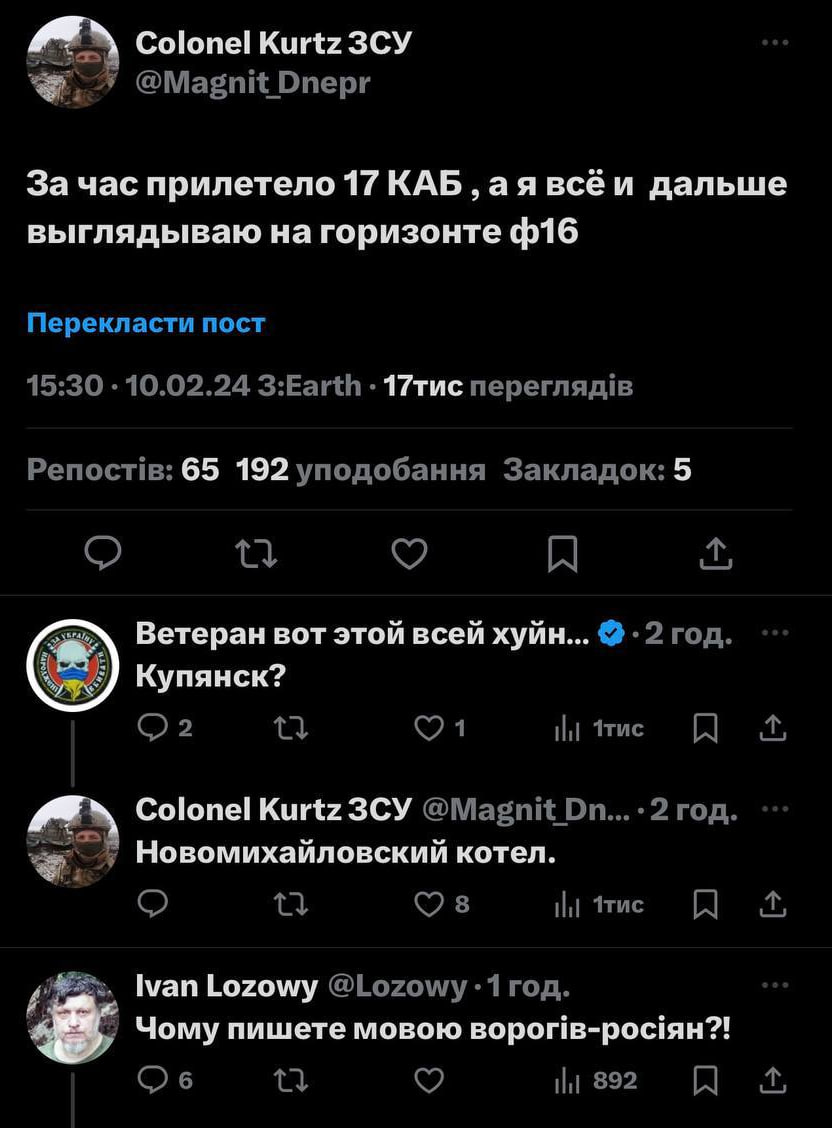Viewport: 832px width, 1128px height.
Task: Share Ivan Lozowy's reply
Action: coord(773,1081)
